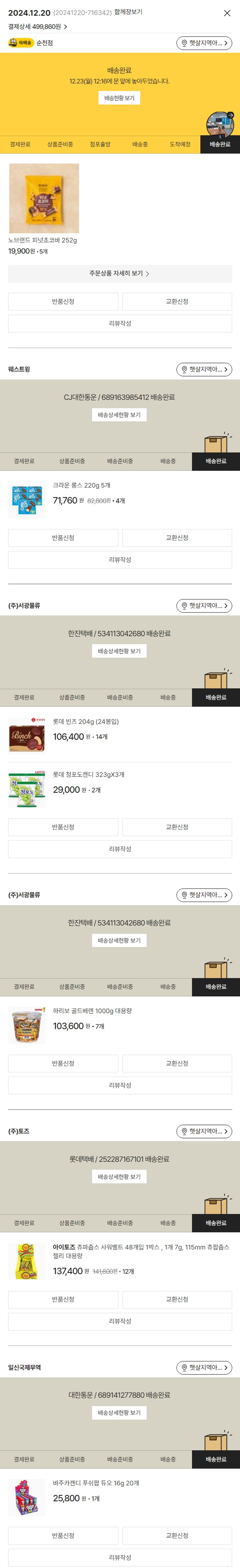Write review for 크라운 롱스 order
This screenshot has height=1568, width=240.
point(120,559)
